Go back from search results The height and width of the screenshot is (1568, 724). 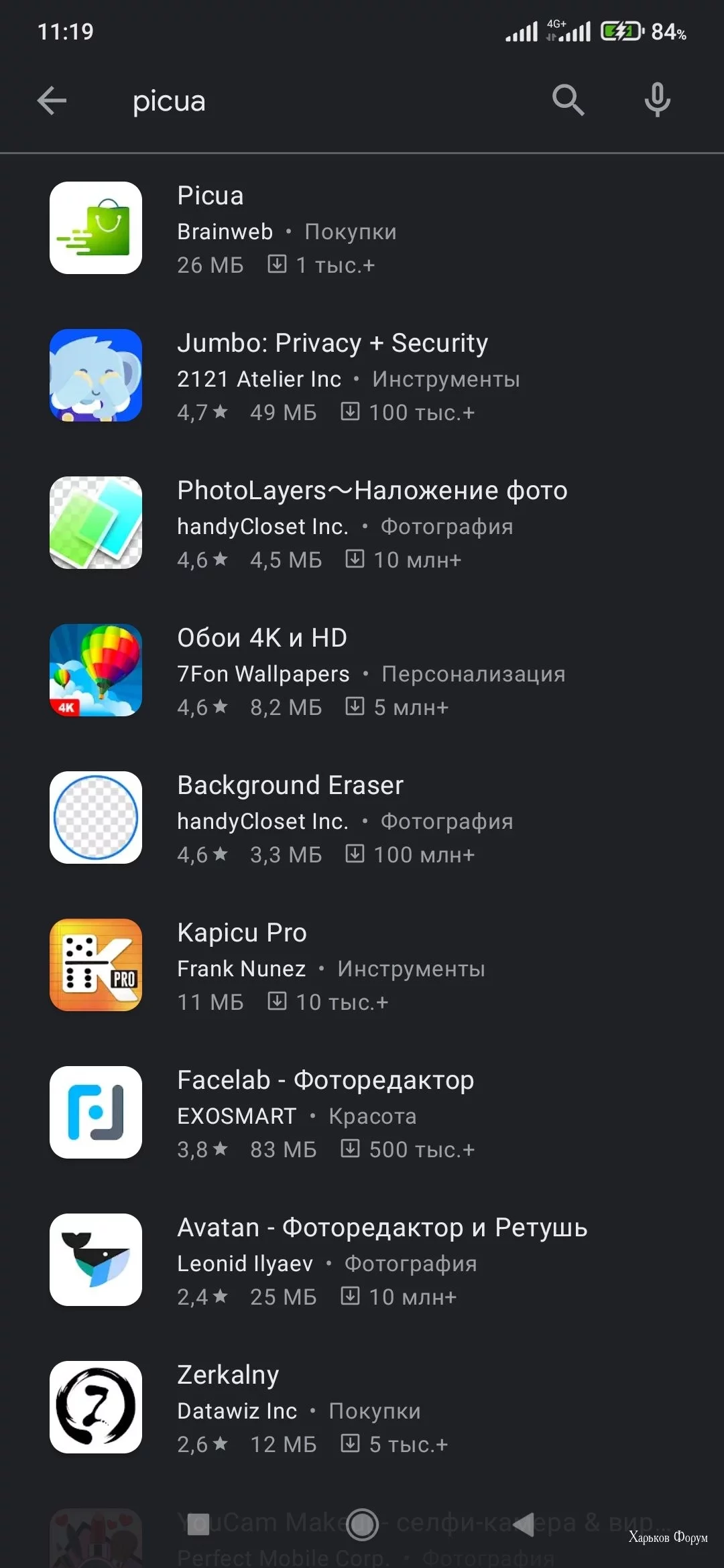pyautogui.click(x=52, y=101)
